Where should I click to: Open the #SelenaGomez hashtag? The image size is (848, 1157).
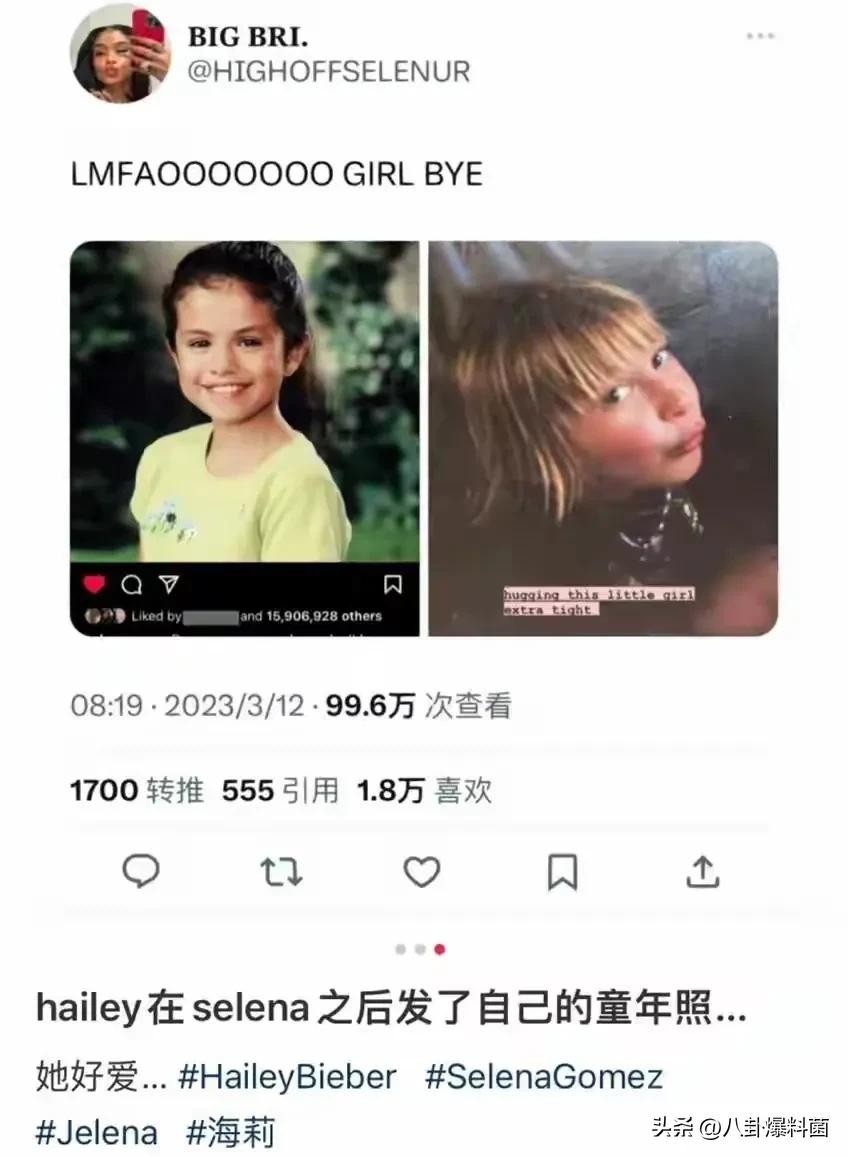[544, 1077]
